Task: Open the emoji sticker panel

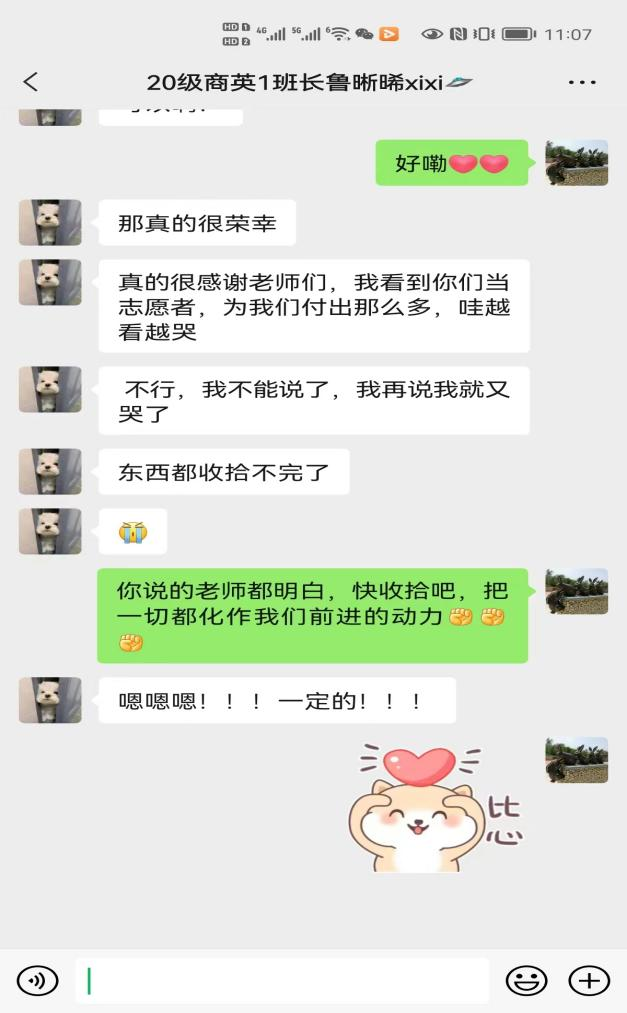Action: pyautogui.click(x=526, y=981)
